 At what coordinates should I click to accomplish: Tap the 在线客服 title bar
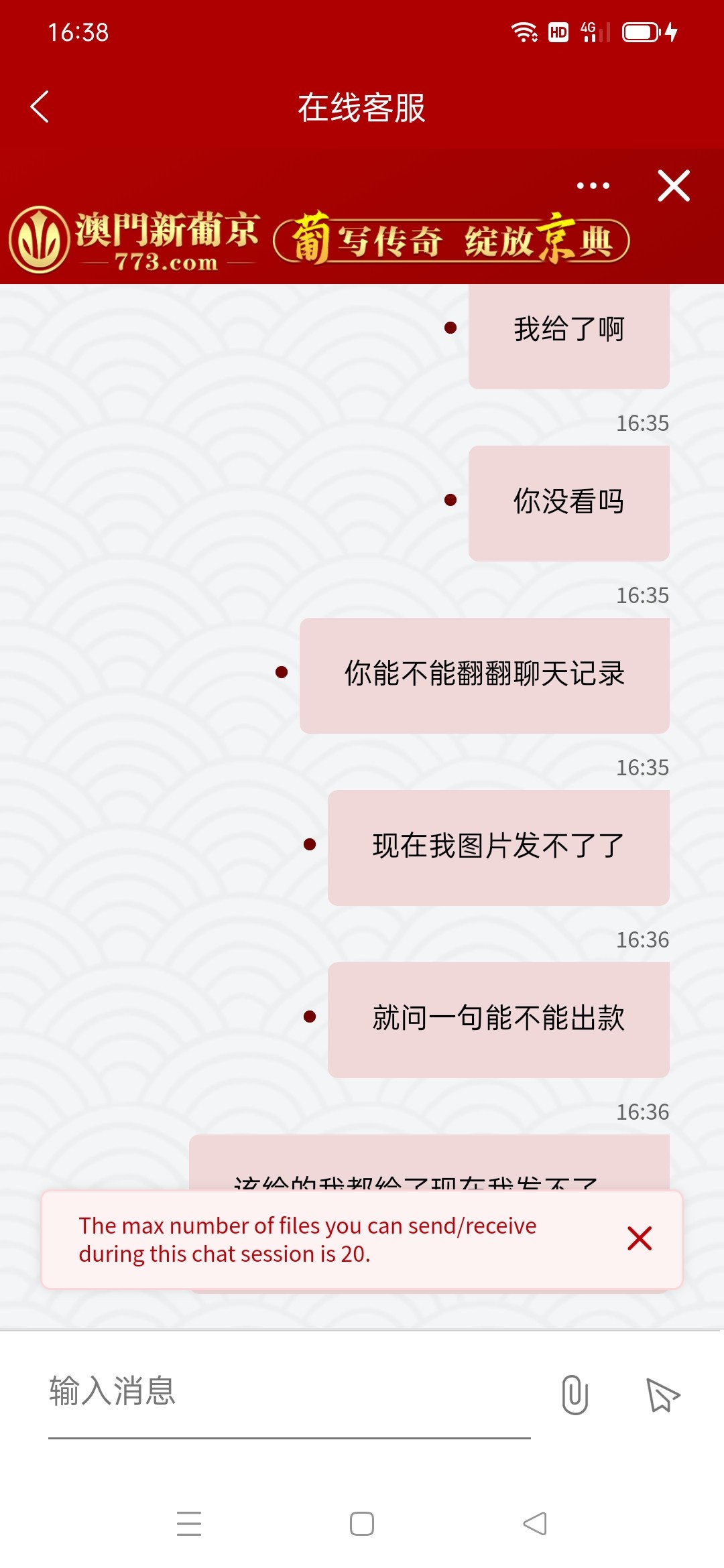362,107
